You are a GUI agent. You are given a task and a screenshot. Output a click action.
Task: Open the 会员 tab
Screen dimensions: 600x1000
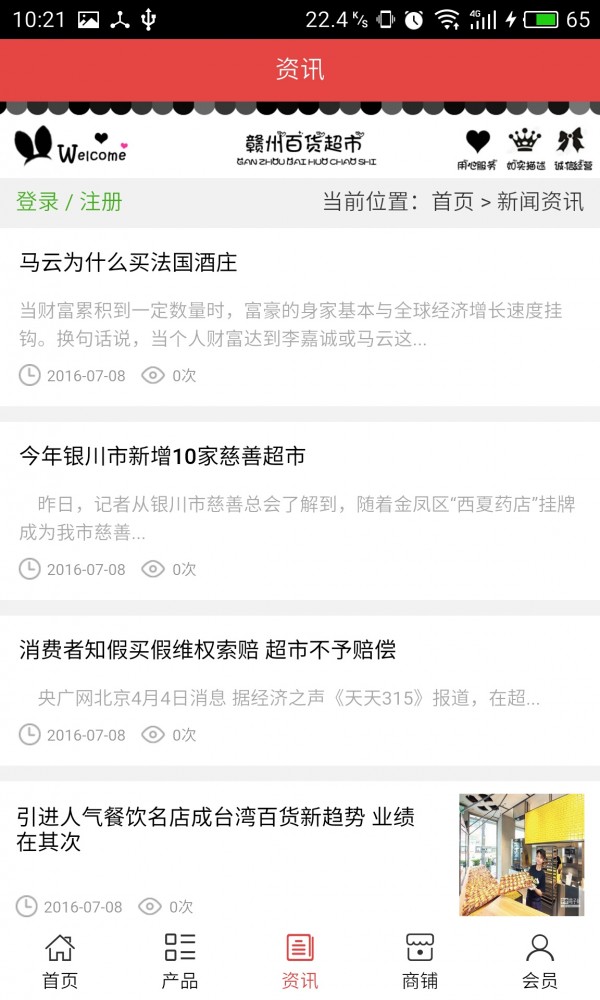tap(540, 960)
